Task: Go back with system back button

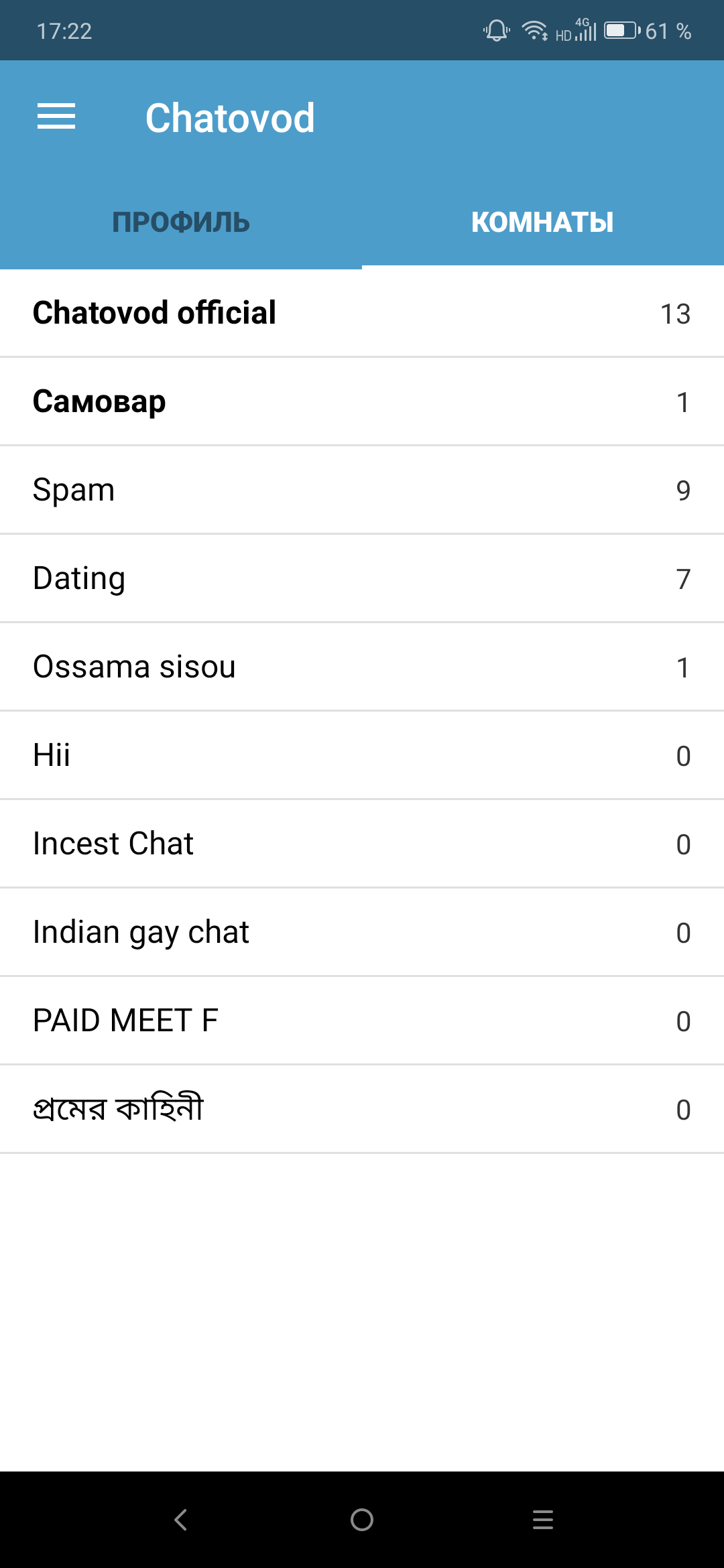Action: (180, 1520)
